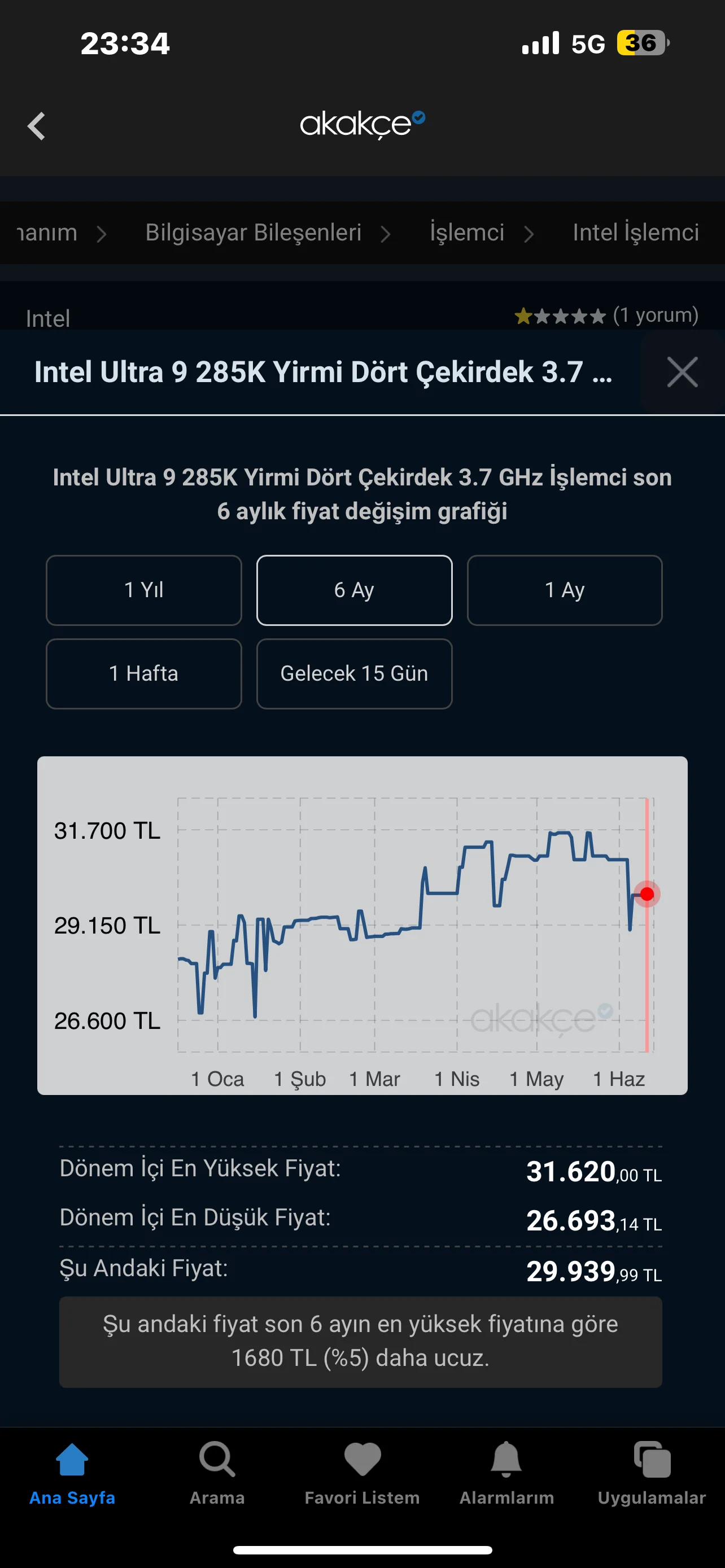
Task: Select the 6 Ay time range
Action: [354, 590]
